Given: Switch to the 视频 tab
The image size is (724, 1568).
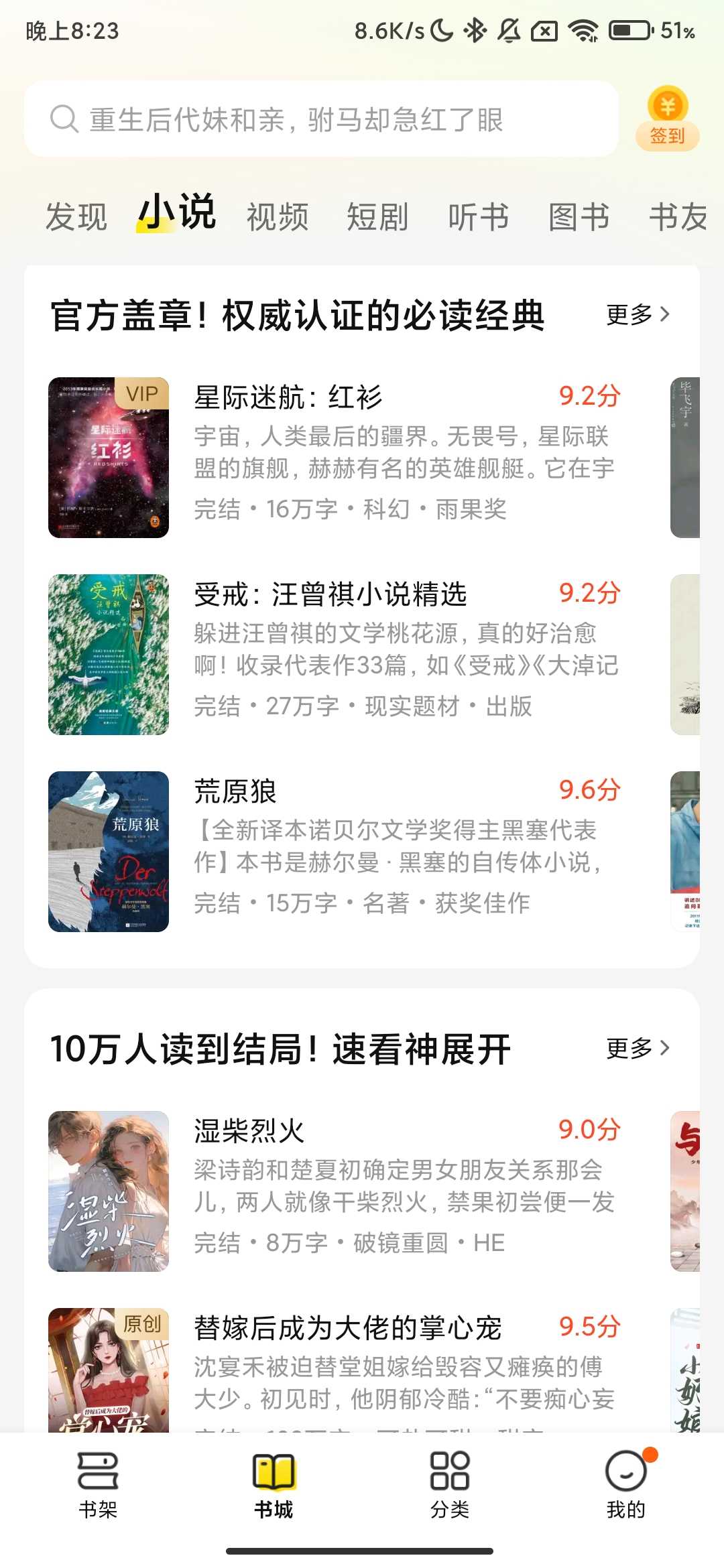Looking at the screenshot, I should click(277, 216).
